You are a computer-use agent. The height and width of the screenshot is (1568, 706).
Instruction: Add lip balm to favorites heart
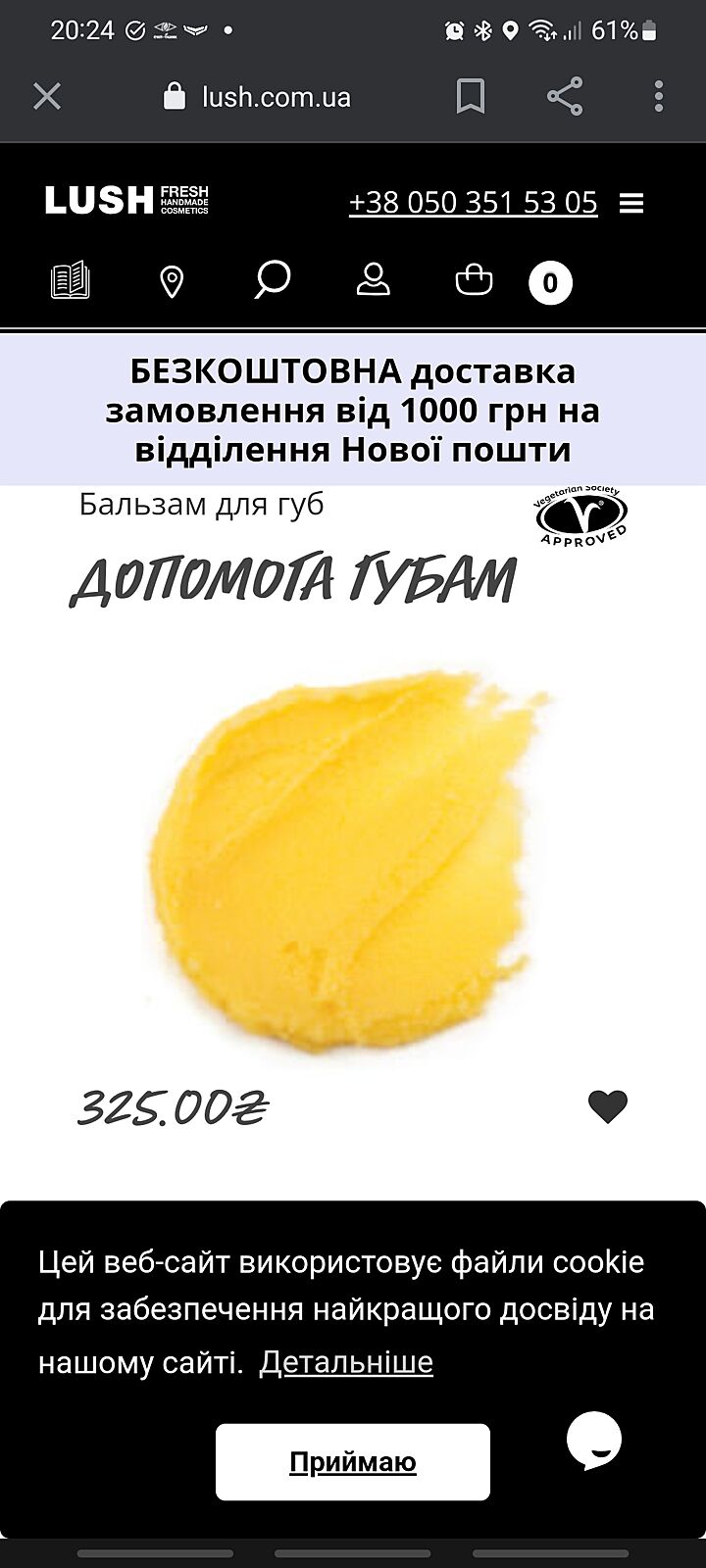607,1106
